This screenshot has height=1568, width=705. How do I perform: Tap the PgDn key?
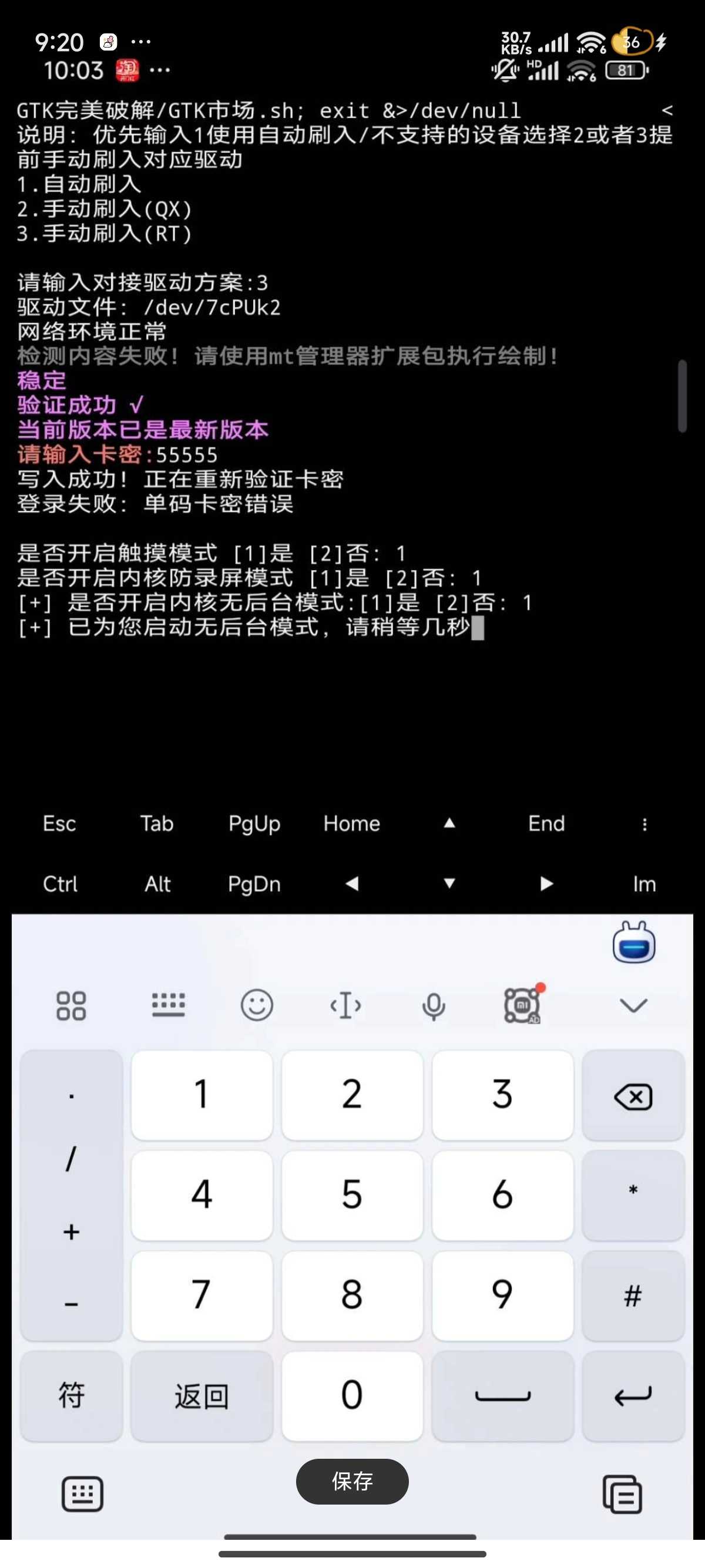pyautogui.click(x=254, y=884)
